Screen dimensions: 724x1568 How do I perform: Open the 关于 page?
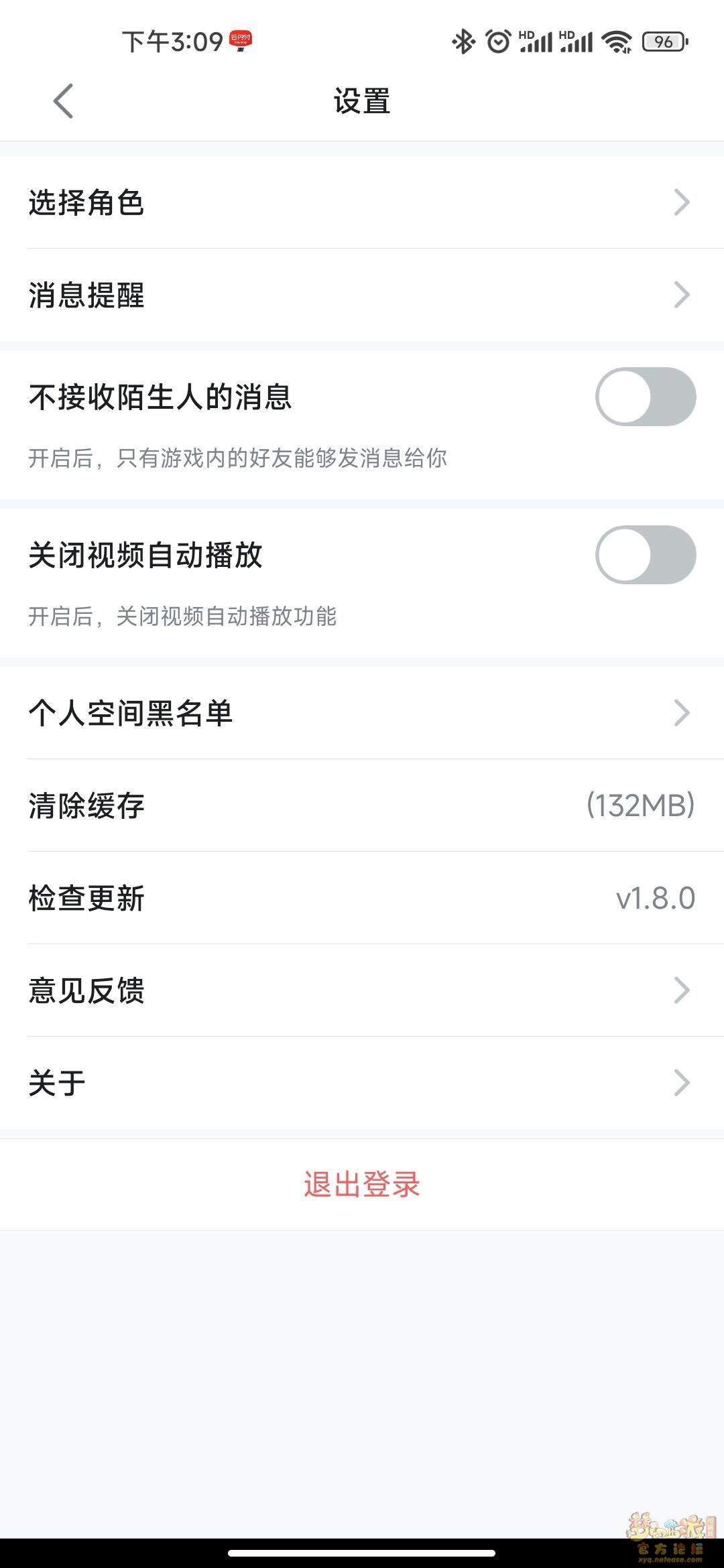pyautogui.click(x=362, y=1083)
